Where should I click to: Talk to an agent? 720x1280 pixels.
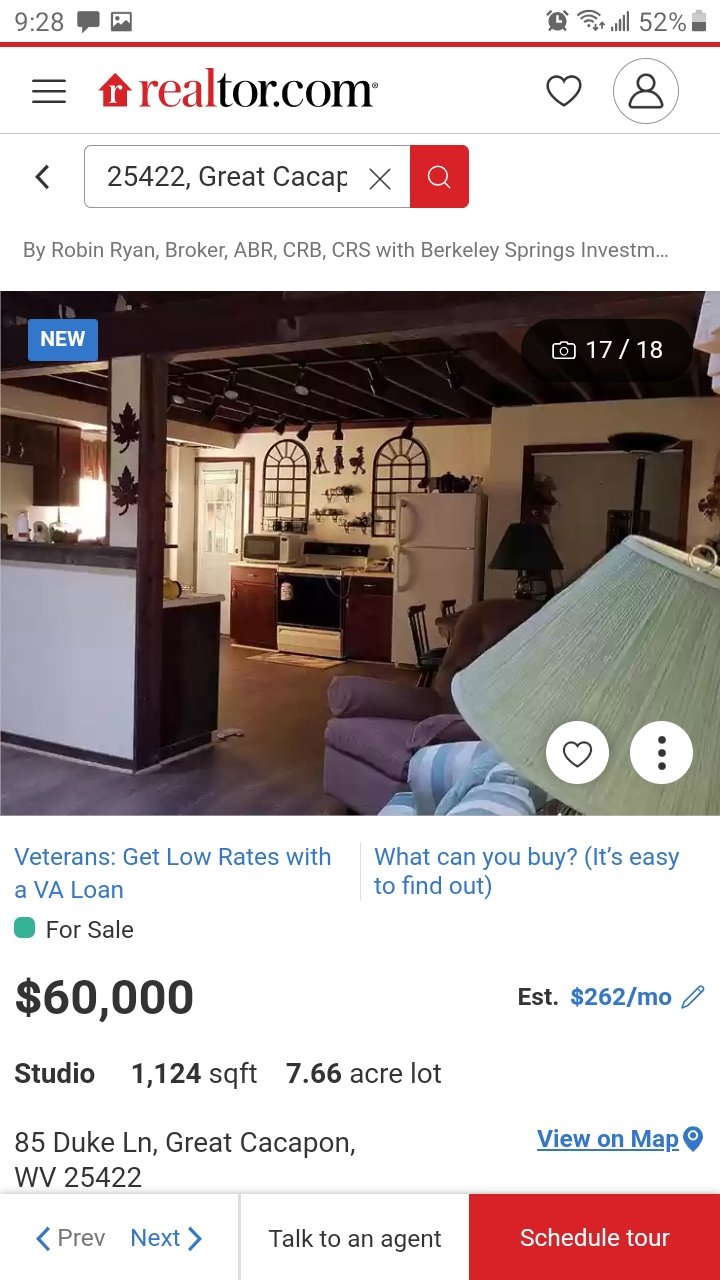click(355, 1238)
